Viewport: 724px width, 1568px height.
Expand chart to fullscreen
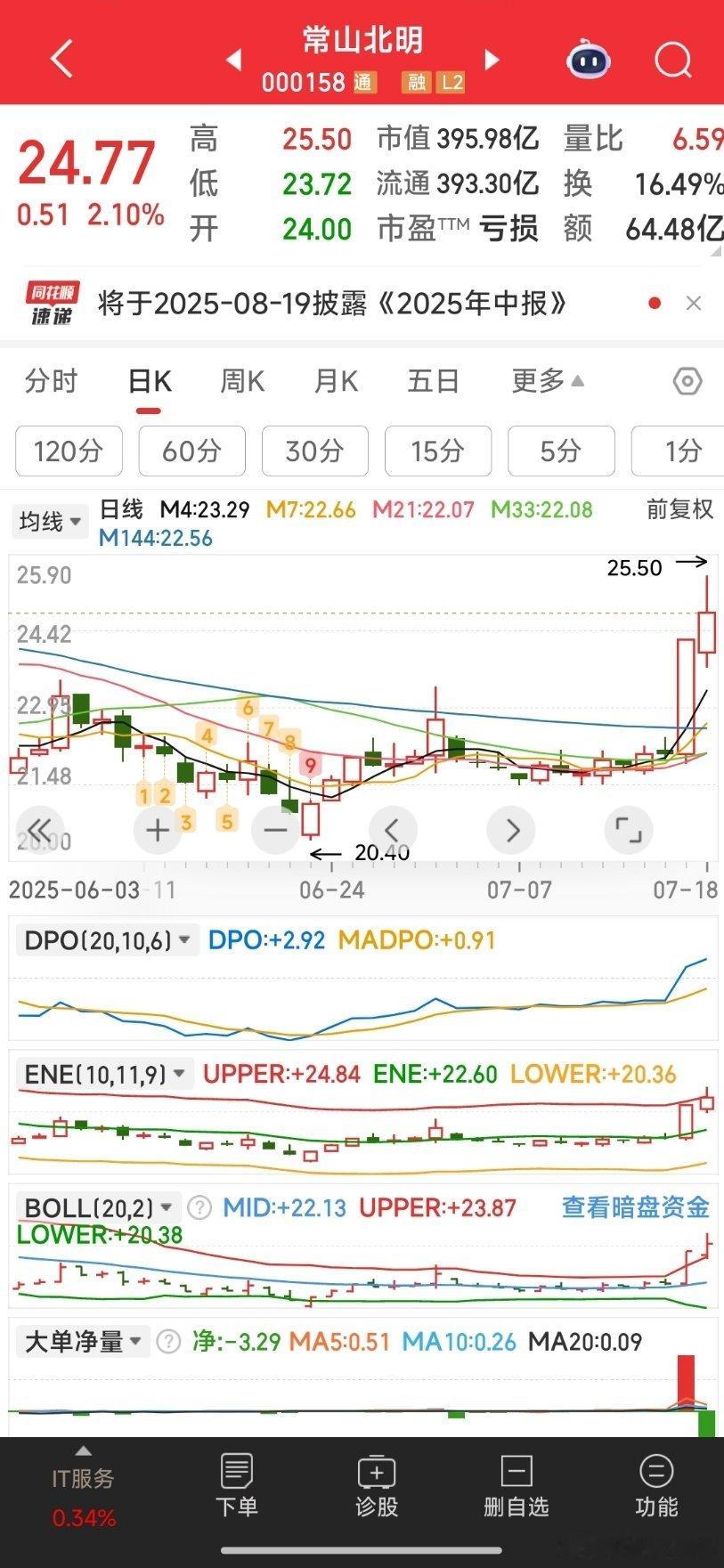[x=628, y=830]
